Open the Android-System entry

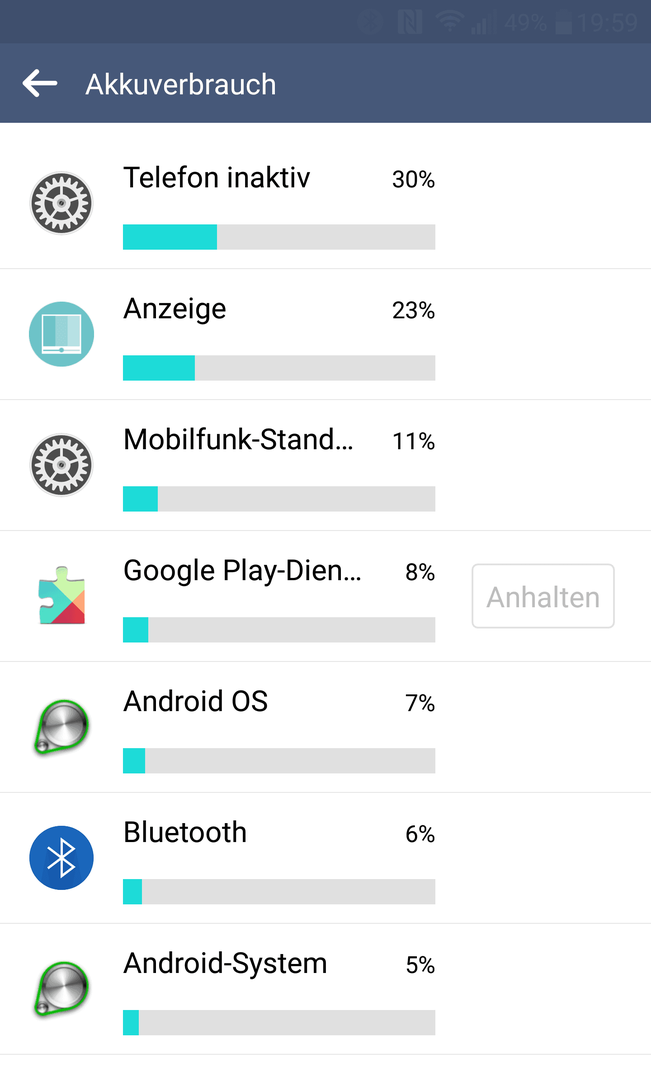(325, 988)
